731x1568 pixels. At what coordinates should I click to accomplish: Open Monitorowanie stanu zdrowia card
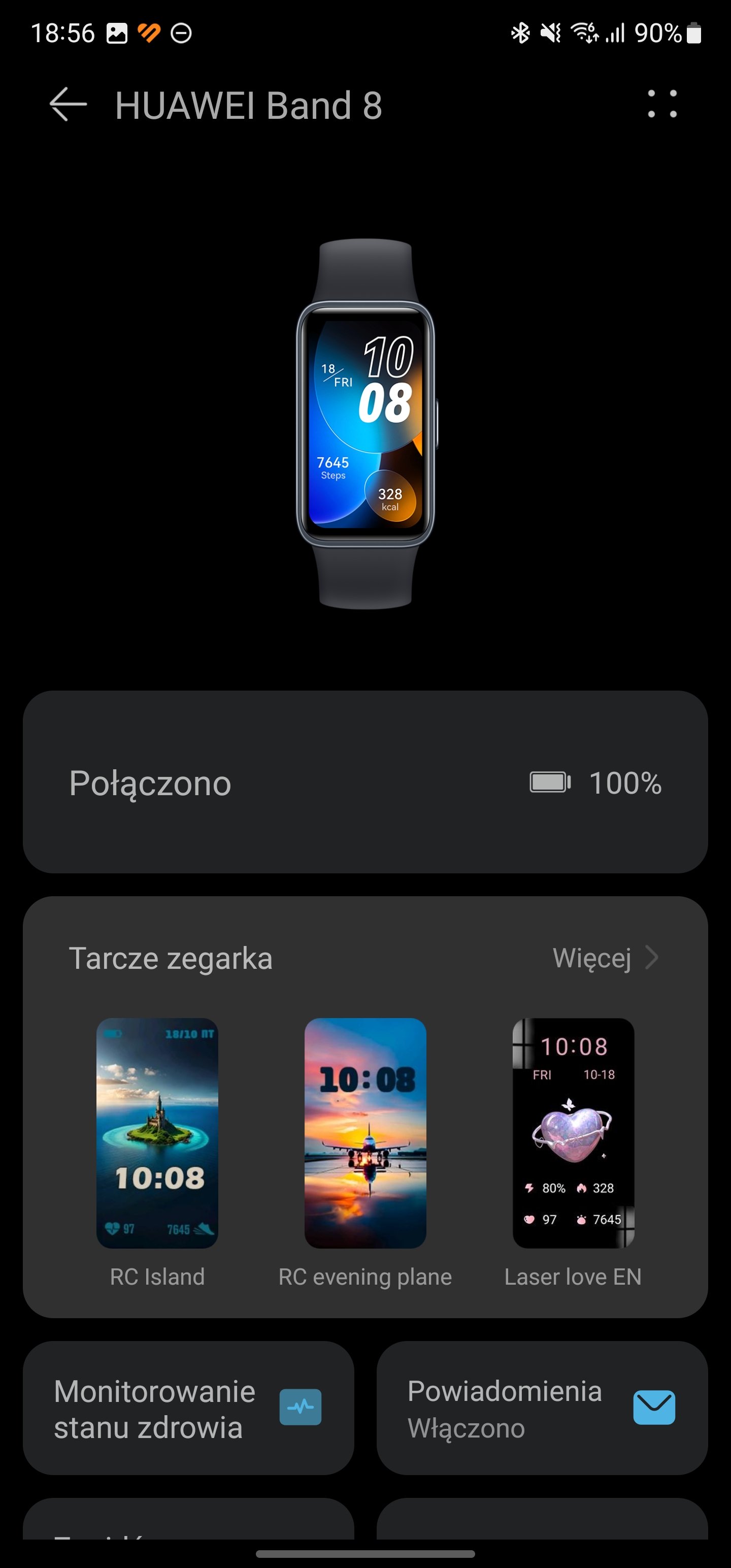188,1409
